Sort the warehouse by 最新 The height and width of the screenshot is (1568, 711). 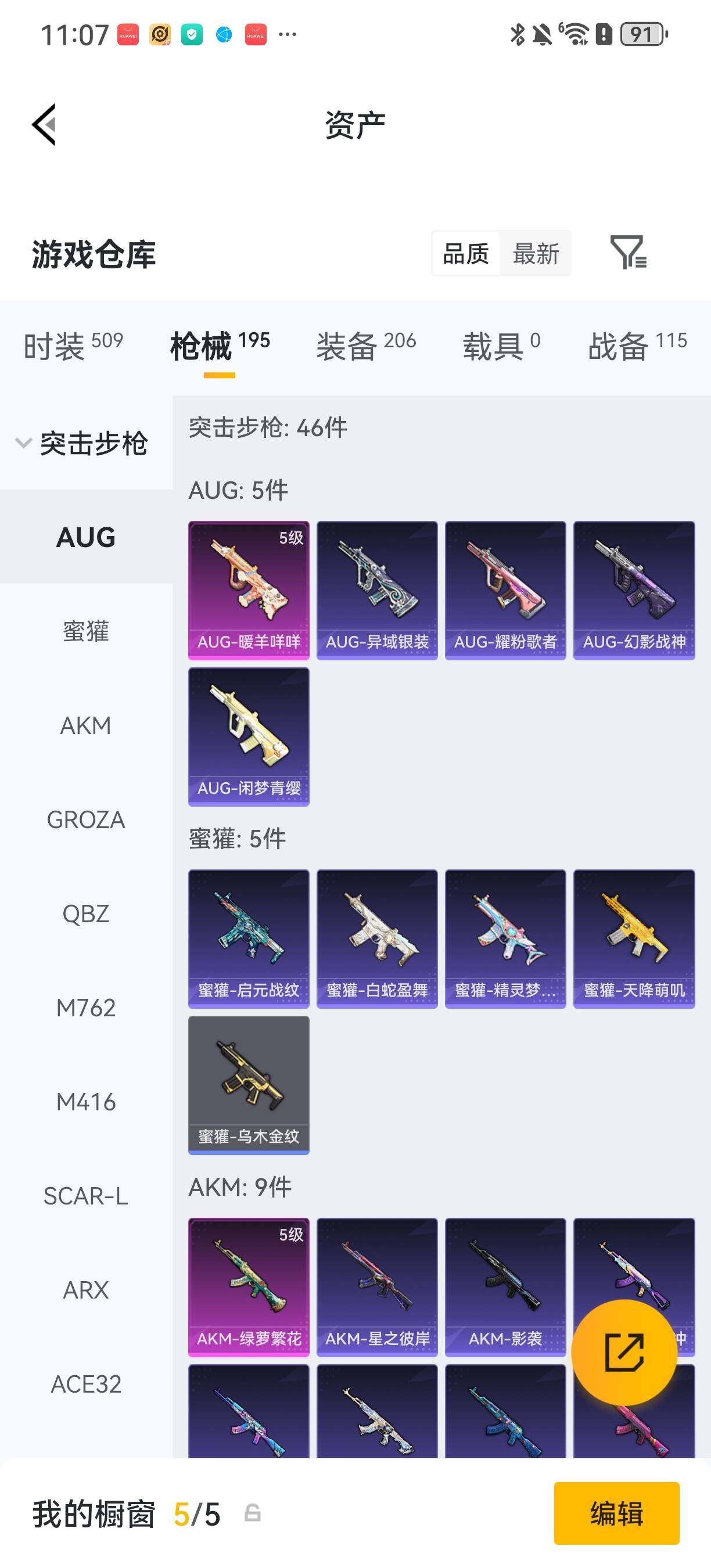point(535,254)
